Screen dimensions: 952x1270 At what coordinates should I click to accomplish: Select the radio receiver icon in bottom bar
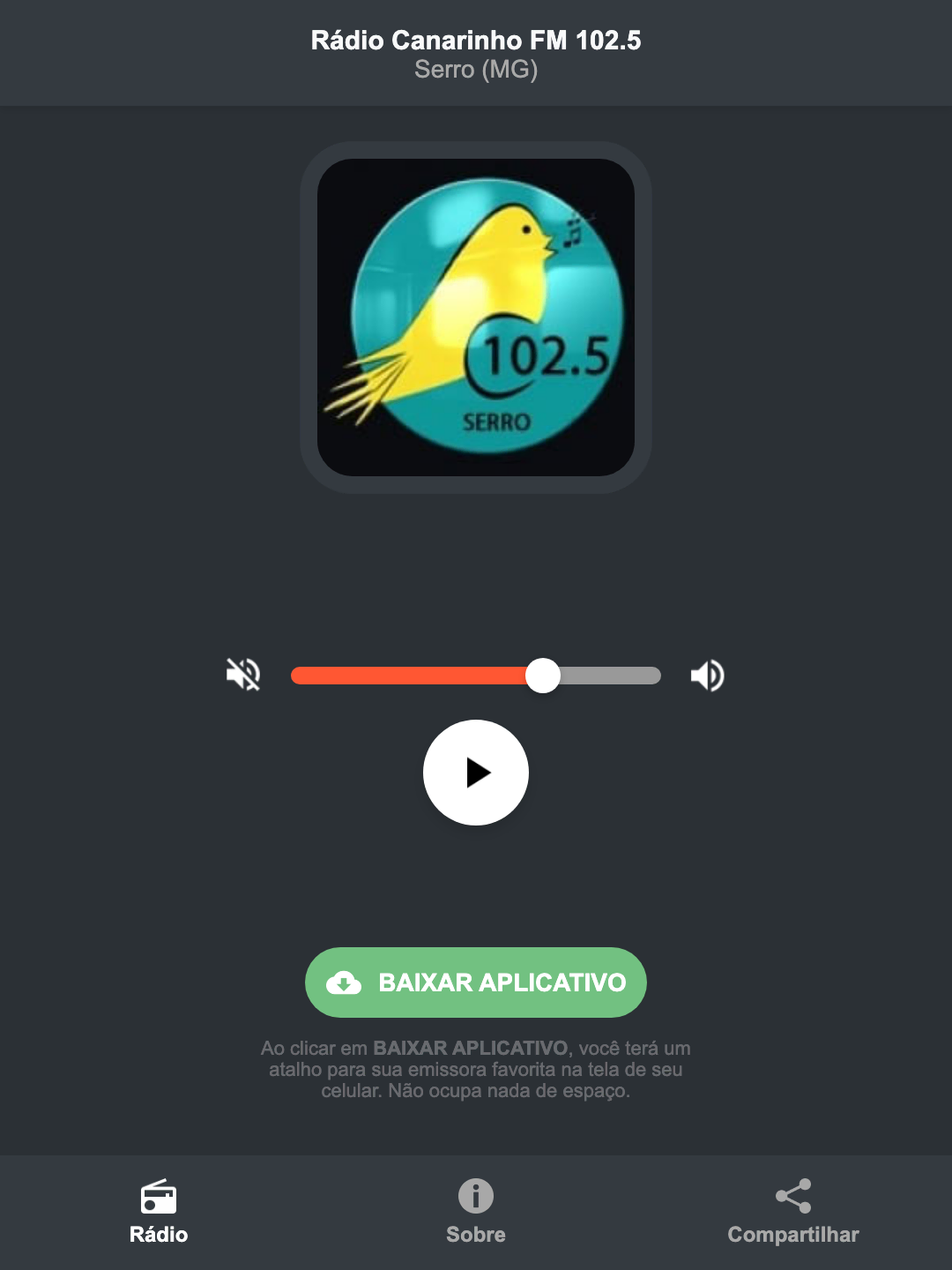159,1198
